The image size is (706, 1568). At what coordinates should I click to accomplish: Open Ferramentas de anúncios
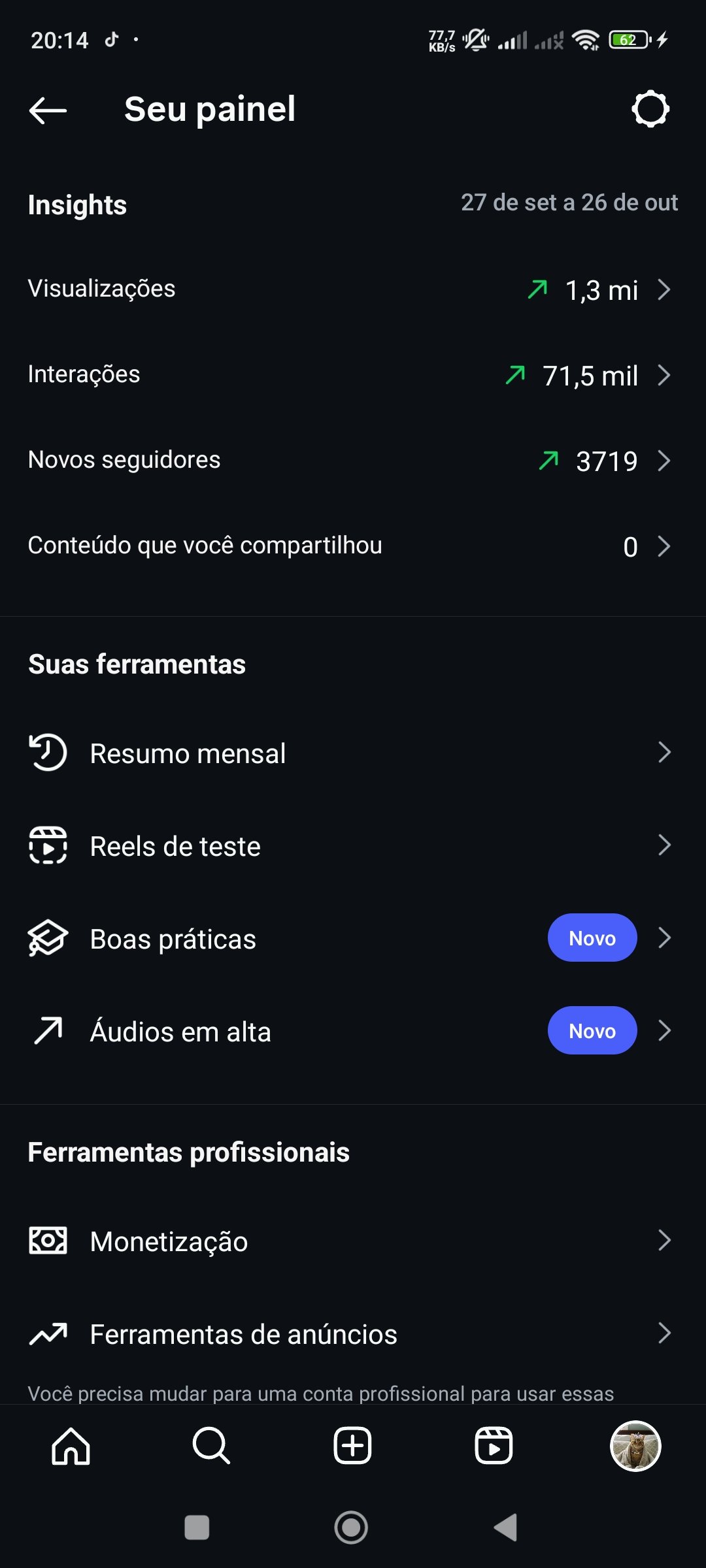(353, 1334)
